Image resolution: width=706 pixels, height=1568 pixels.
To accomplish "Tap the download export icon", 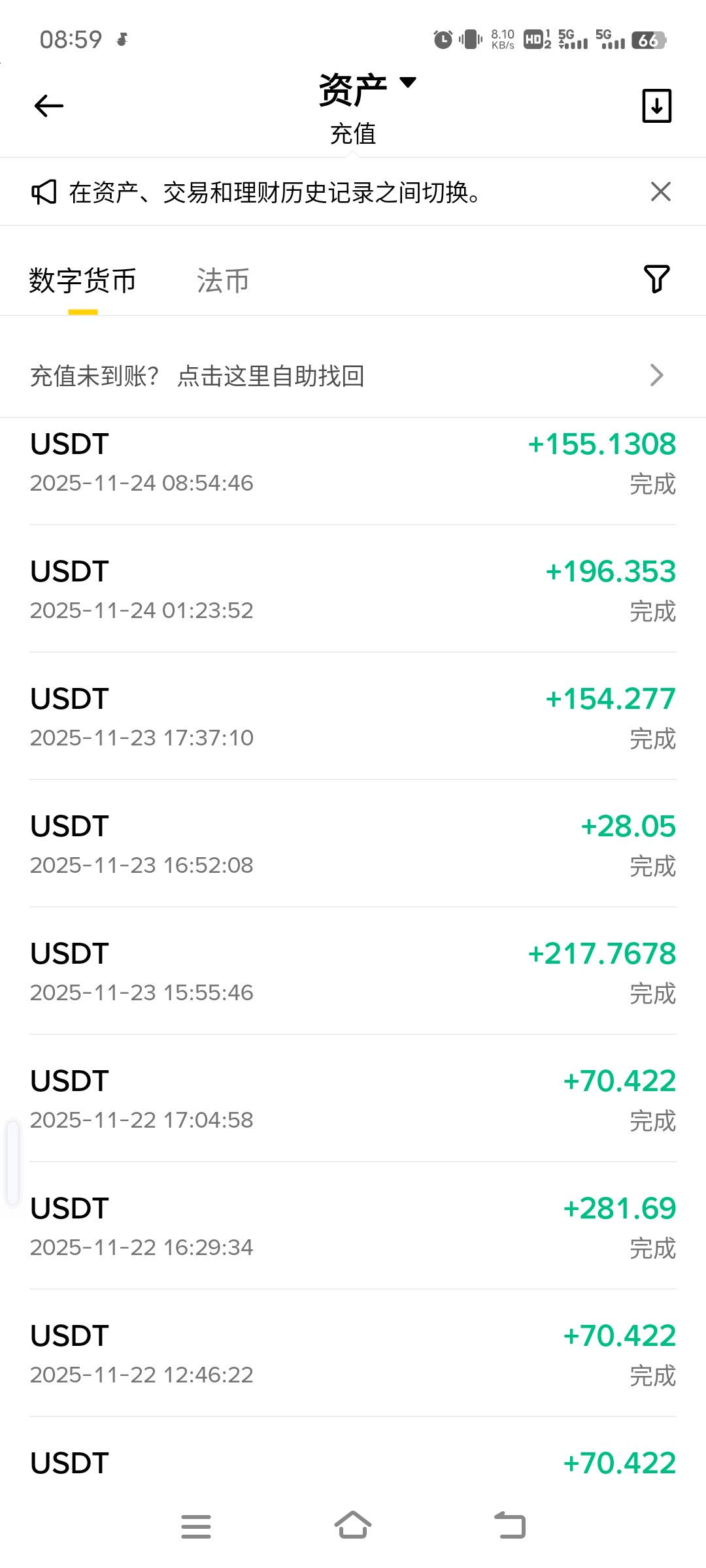I will point(656,106).
